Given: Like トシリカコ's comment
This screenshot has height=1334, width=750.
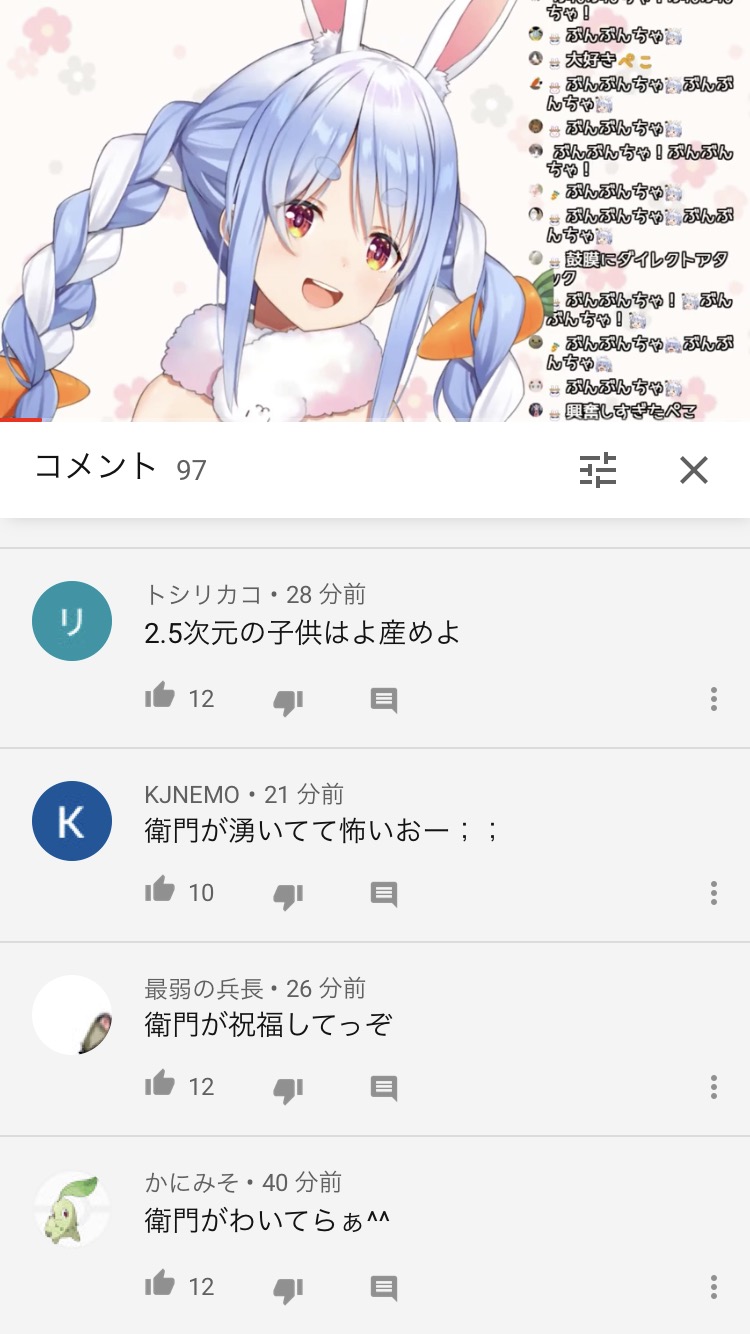Looking at the screenshot, I should (160, 697).
